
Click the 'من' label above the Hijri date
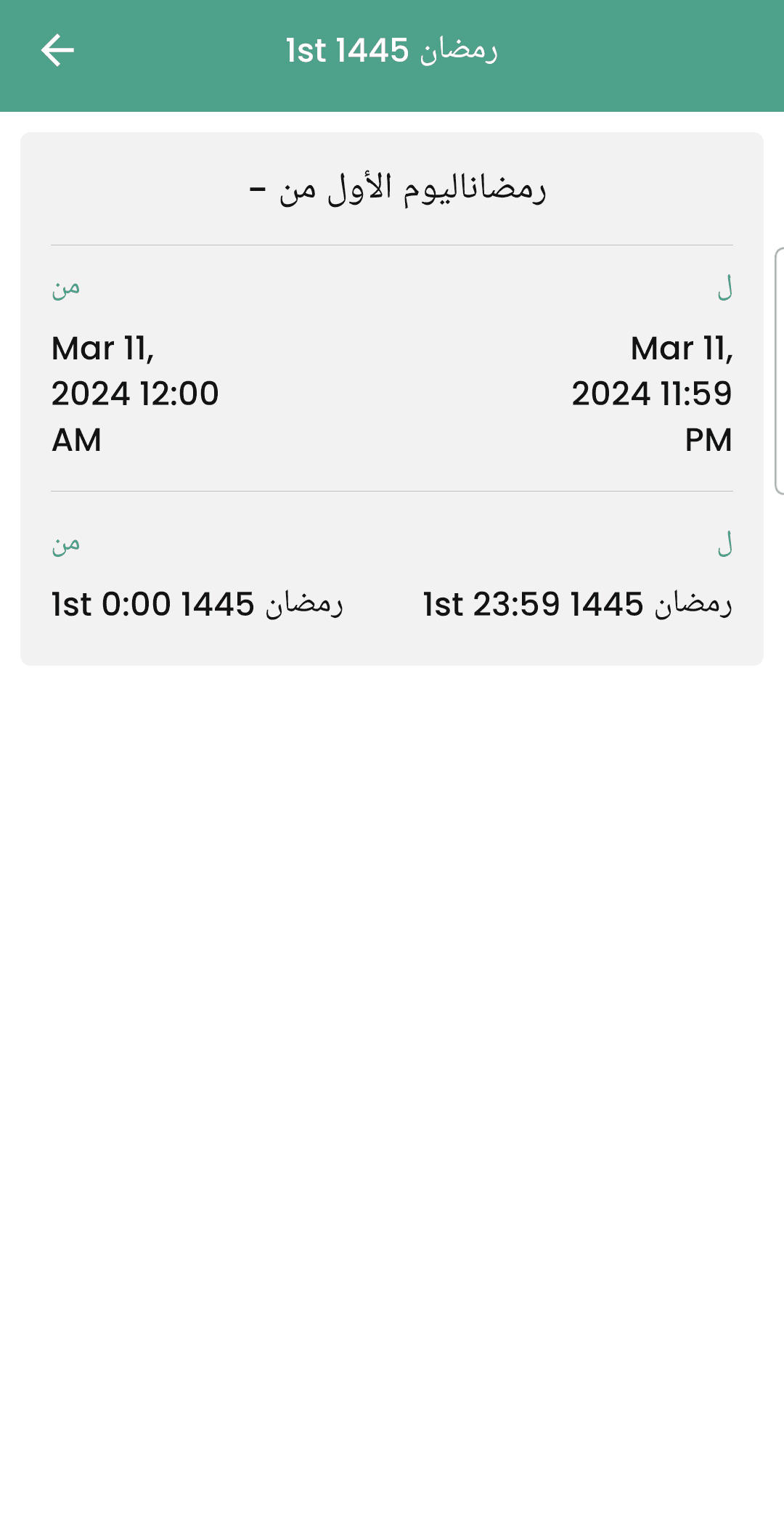[x=65, y=543]
